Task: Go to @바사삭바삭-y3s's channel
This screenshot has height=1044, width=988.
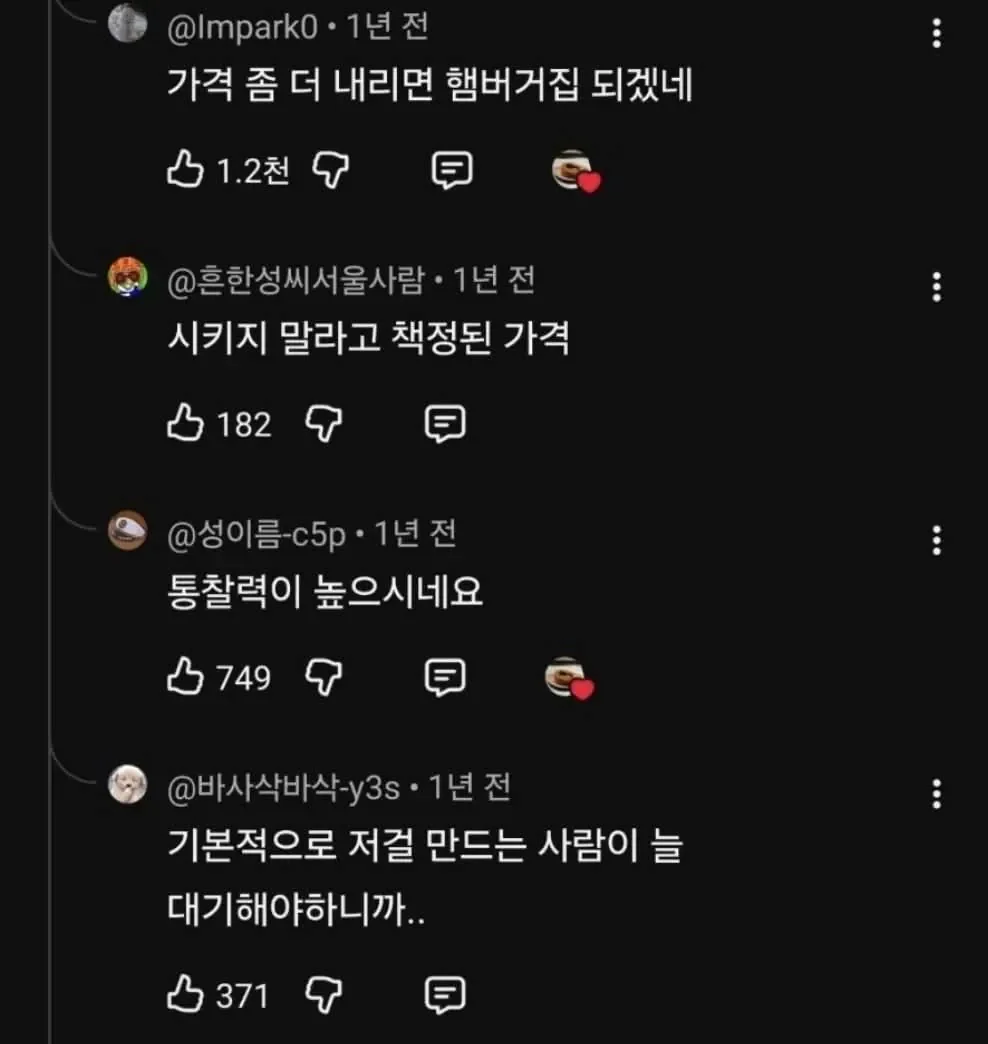Action: point(127,785)
